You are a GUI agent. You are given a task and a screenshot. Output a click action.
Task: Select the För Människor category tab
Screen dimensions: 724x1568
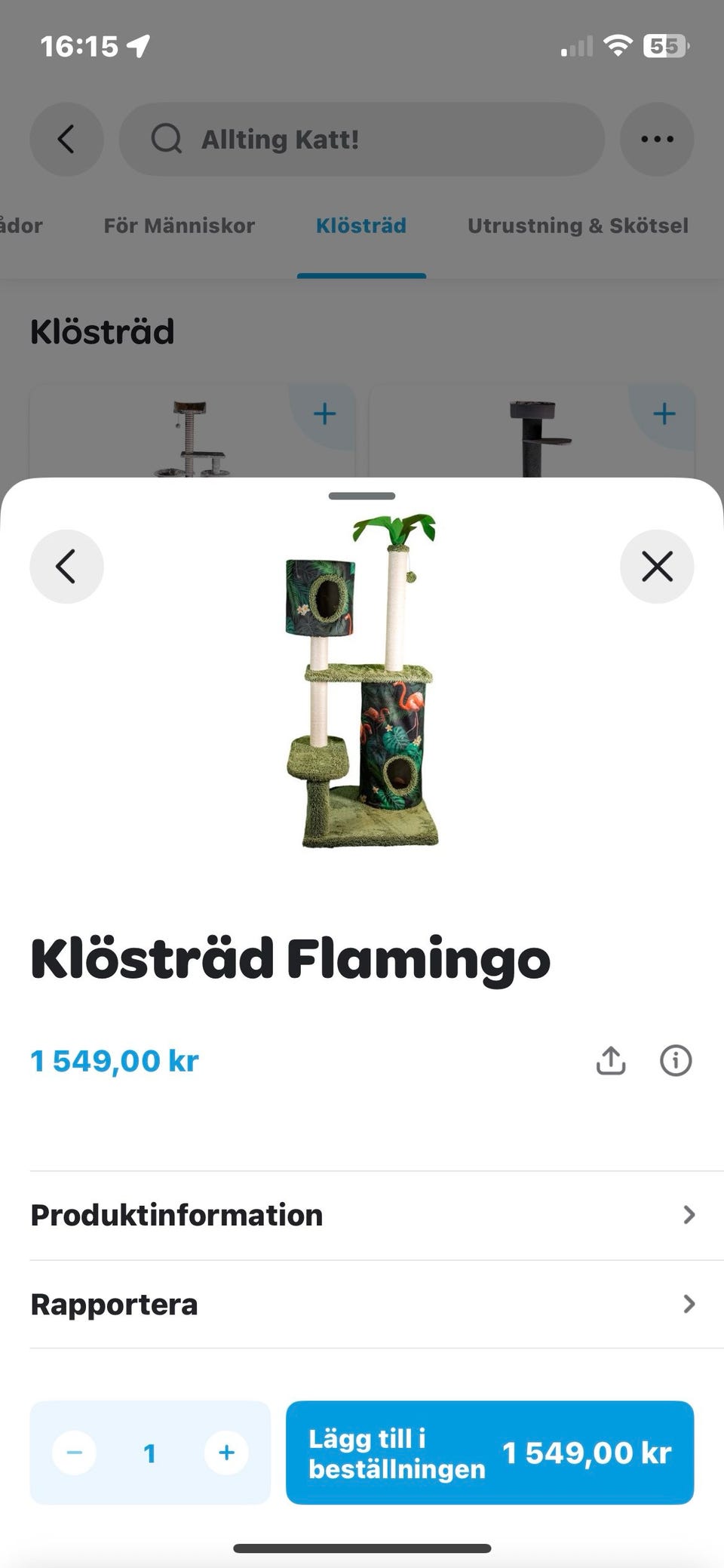(179, 225)
